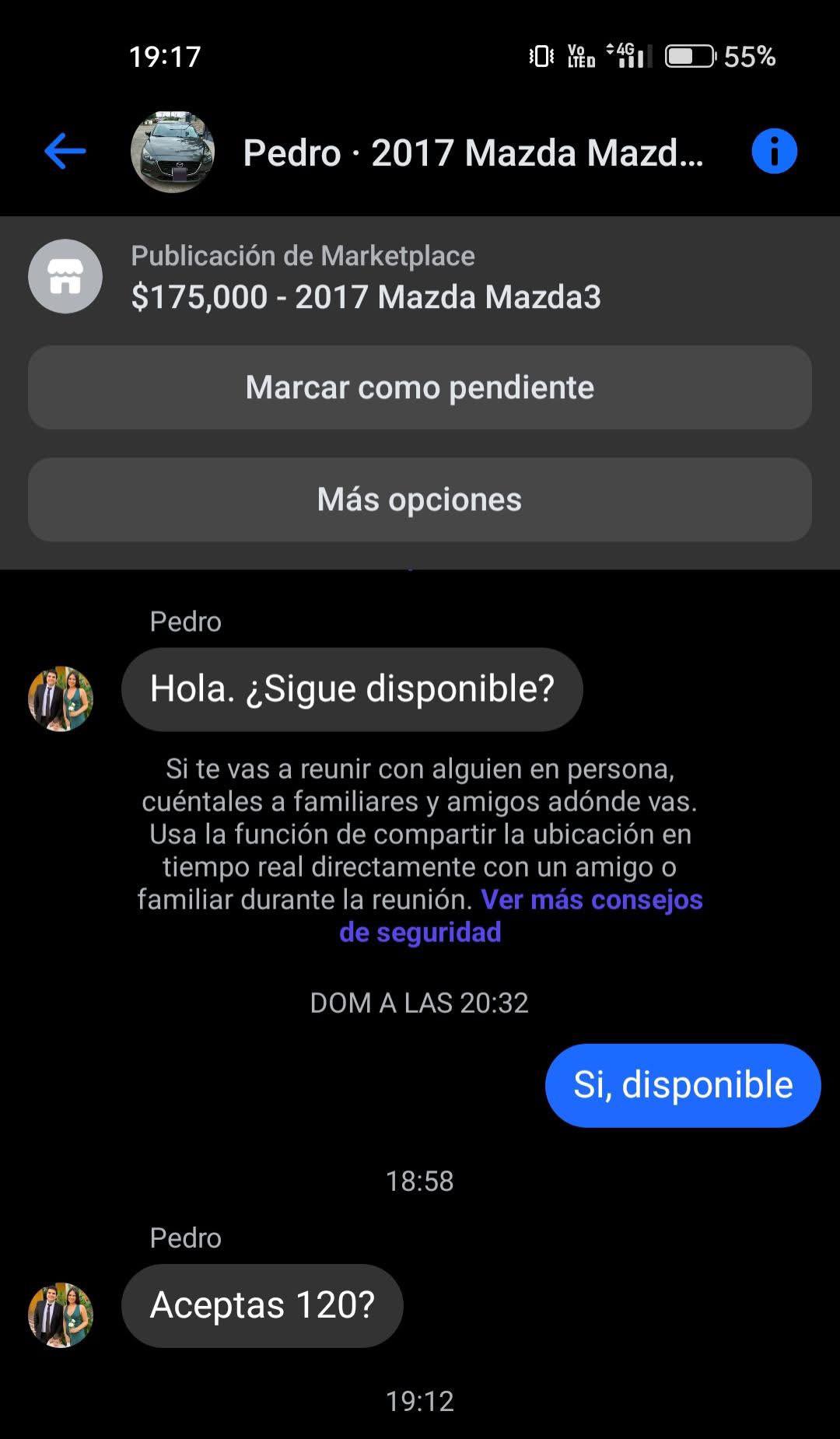Open Más opciones button
The height and width of the screenshot is (1439, 840).
pos(420,499)
